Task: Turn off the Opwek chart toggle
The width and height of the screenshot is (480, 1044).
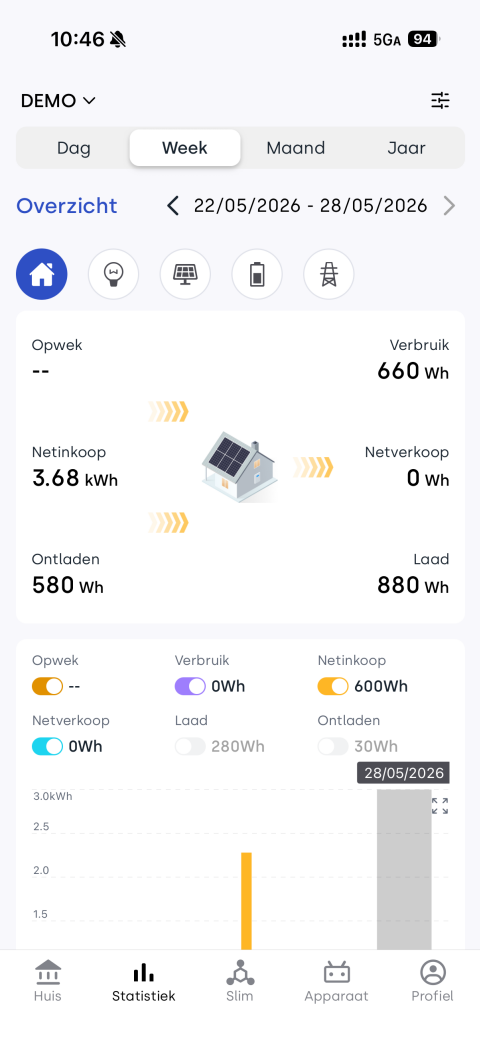Action: [x=47, y=686]
